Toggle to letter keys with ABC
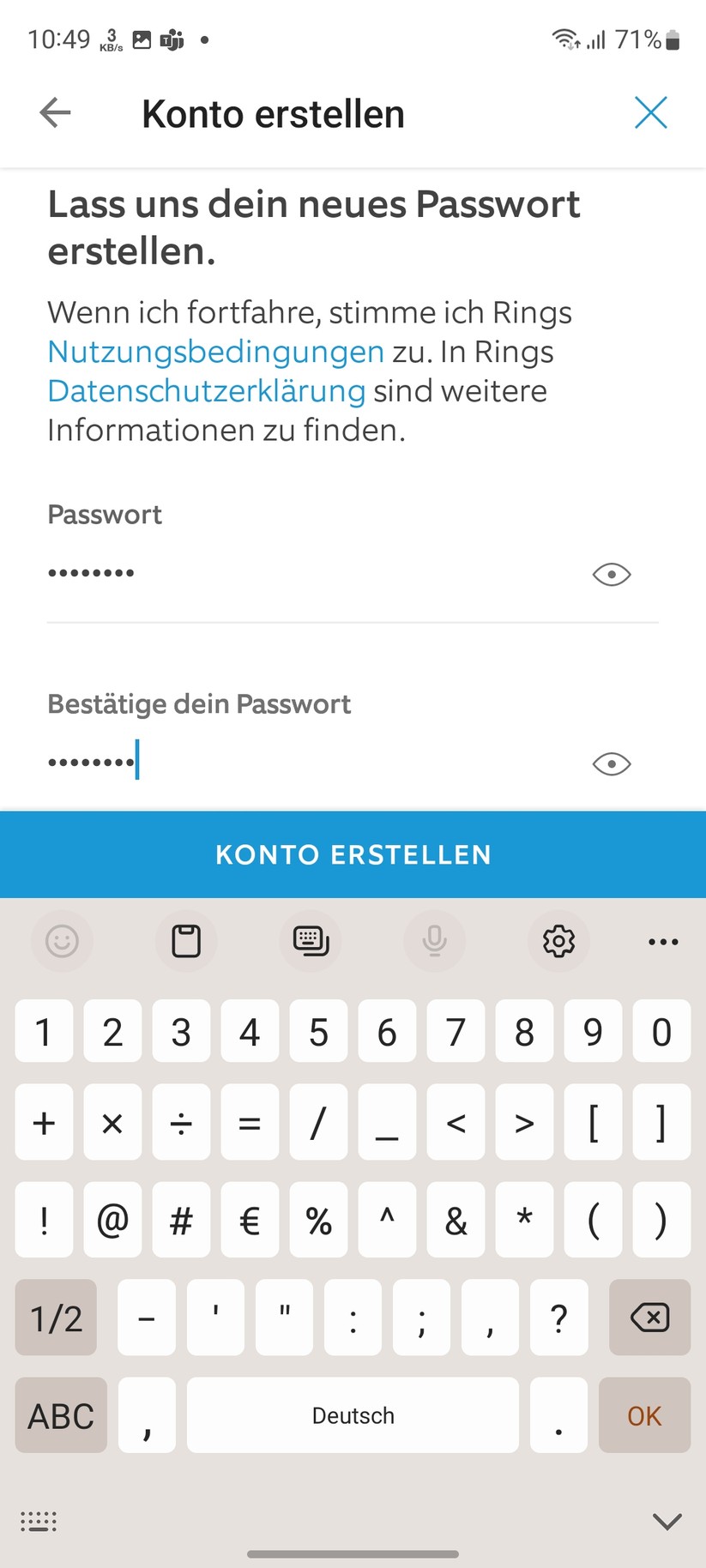706x1568 pixels. click(60, 1415)
